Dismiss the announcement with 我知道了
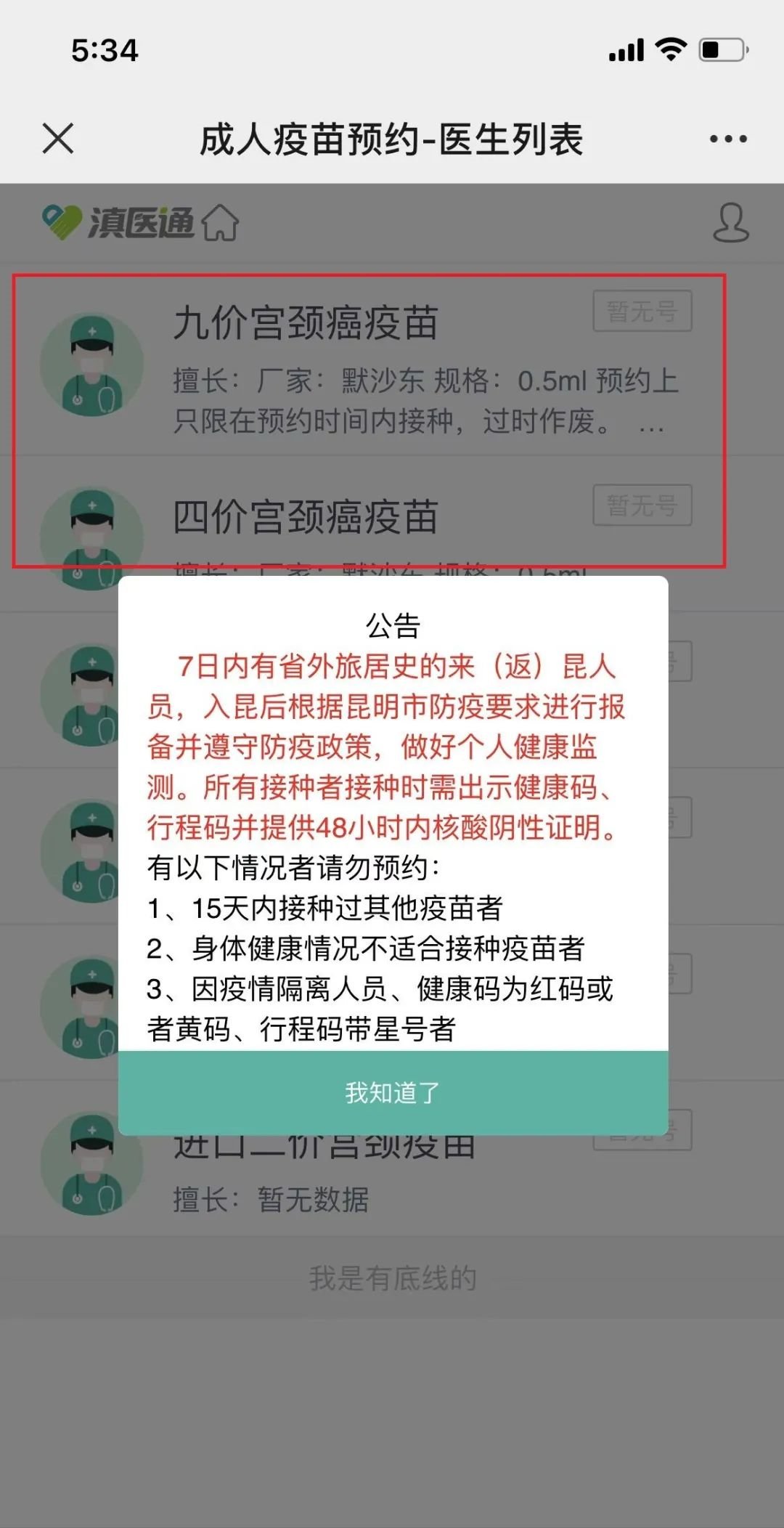The width and height of the screenshot is (784, 1528). (393, 1092)
